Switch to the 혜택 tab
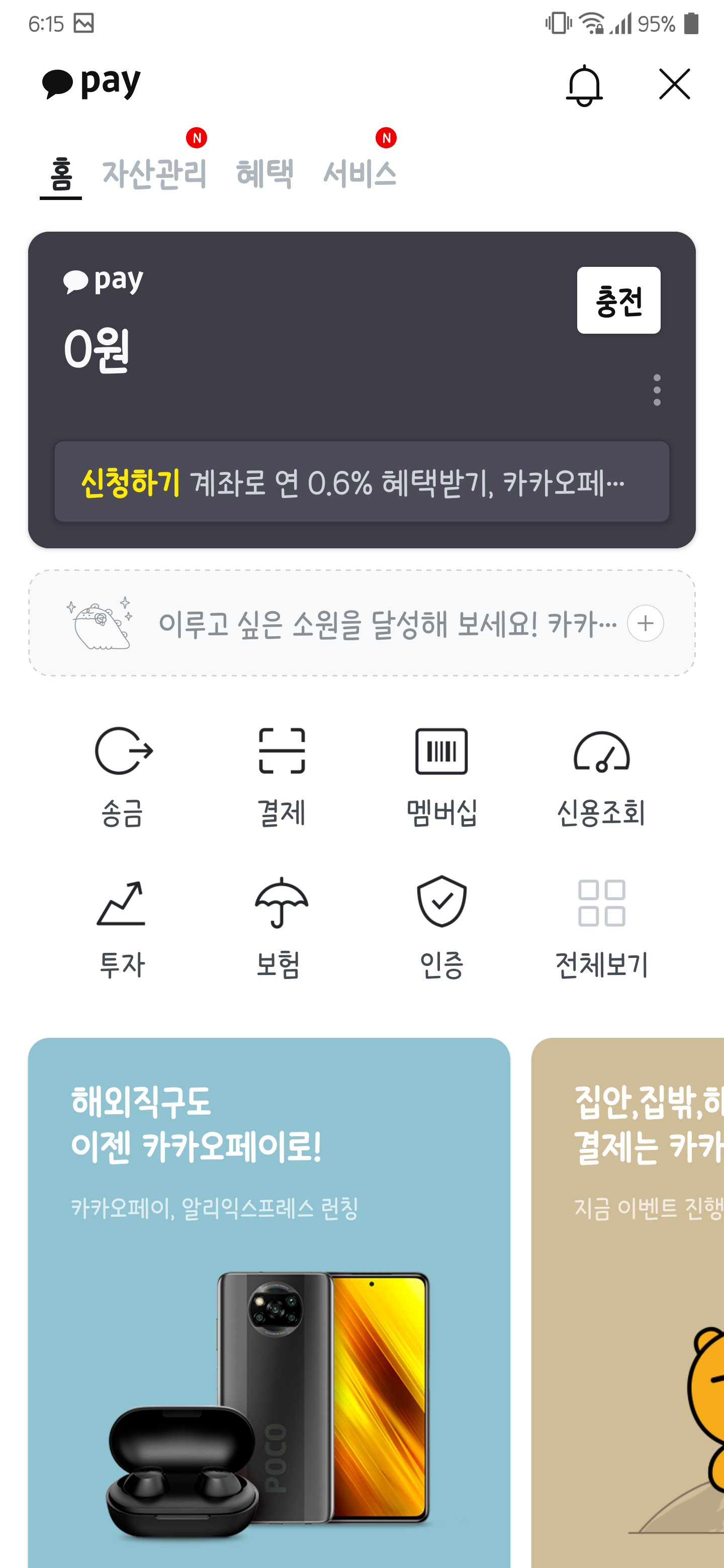 (x=264, y=173)
